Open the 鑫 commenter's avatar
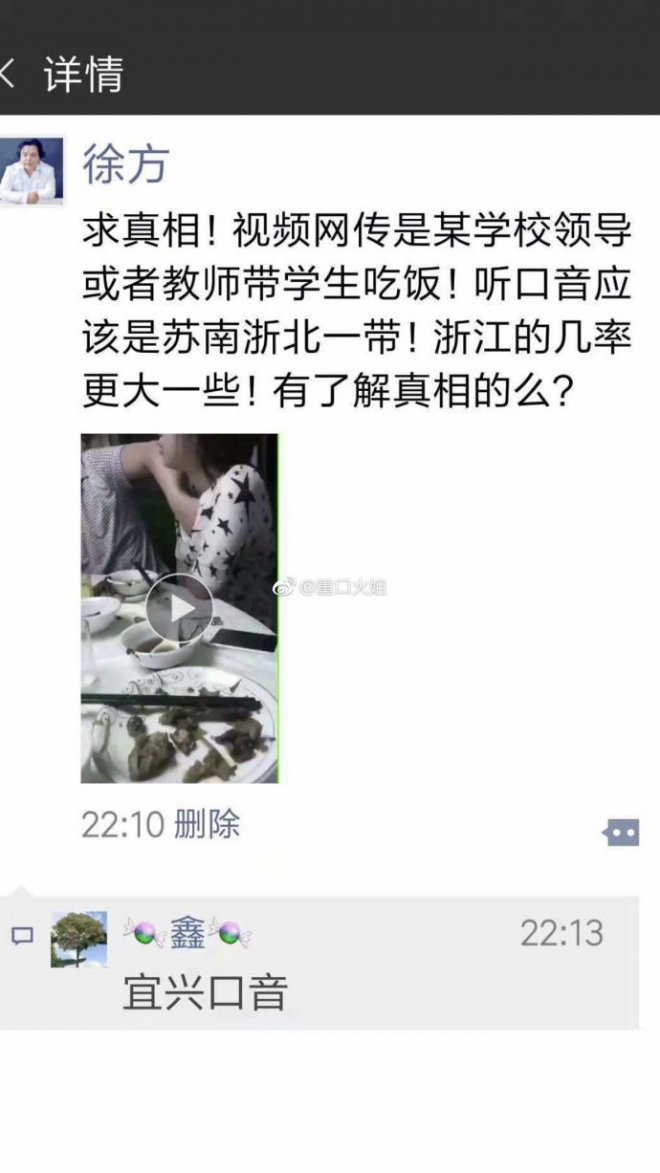This screenshot has height=1173, width=660. (x=79, y=939)
